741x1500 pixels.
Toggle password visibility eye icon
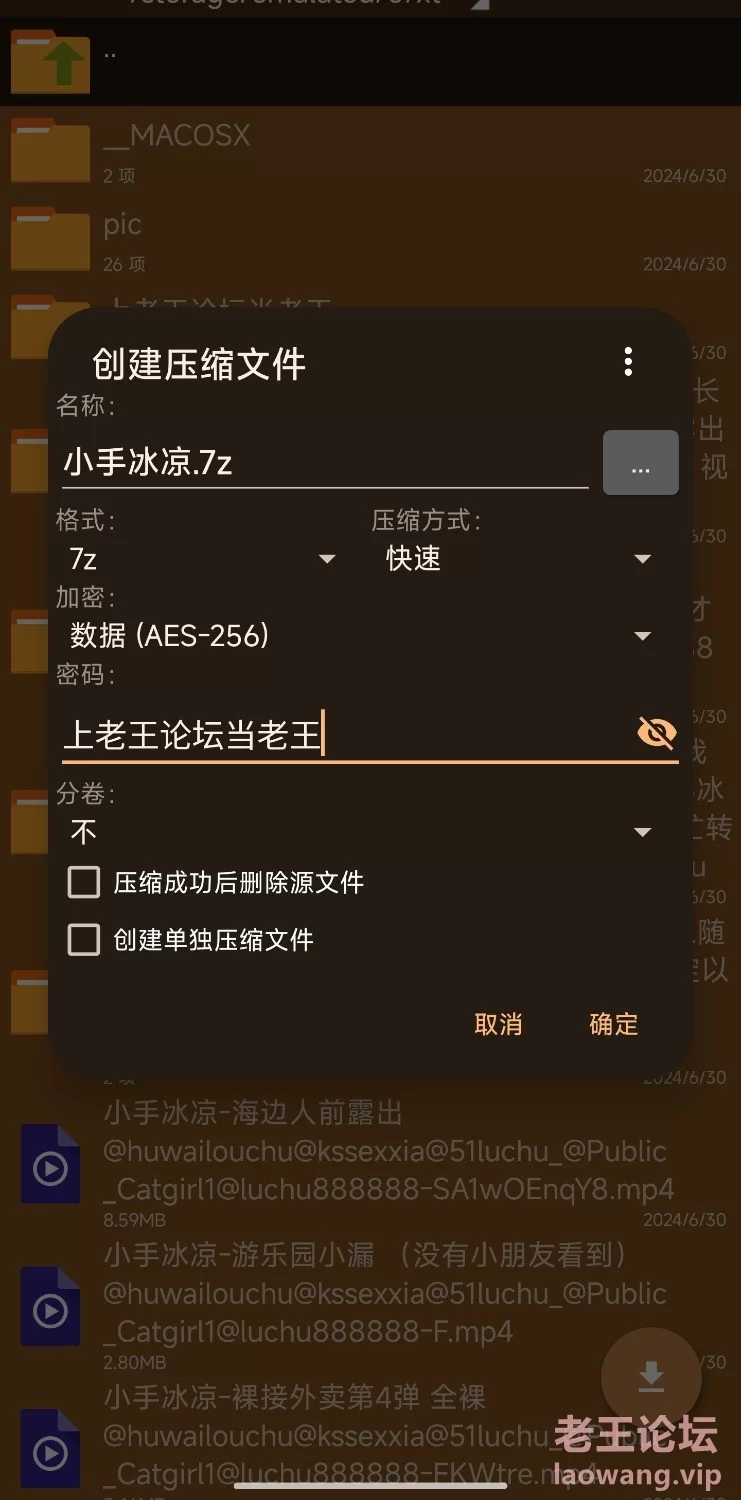(x=656, y=734)
